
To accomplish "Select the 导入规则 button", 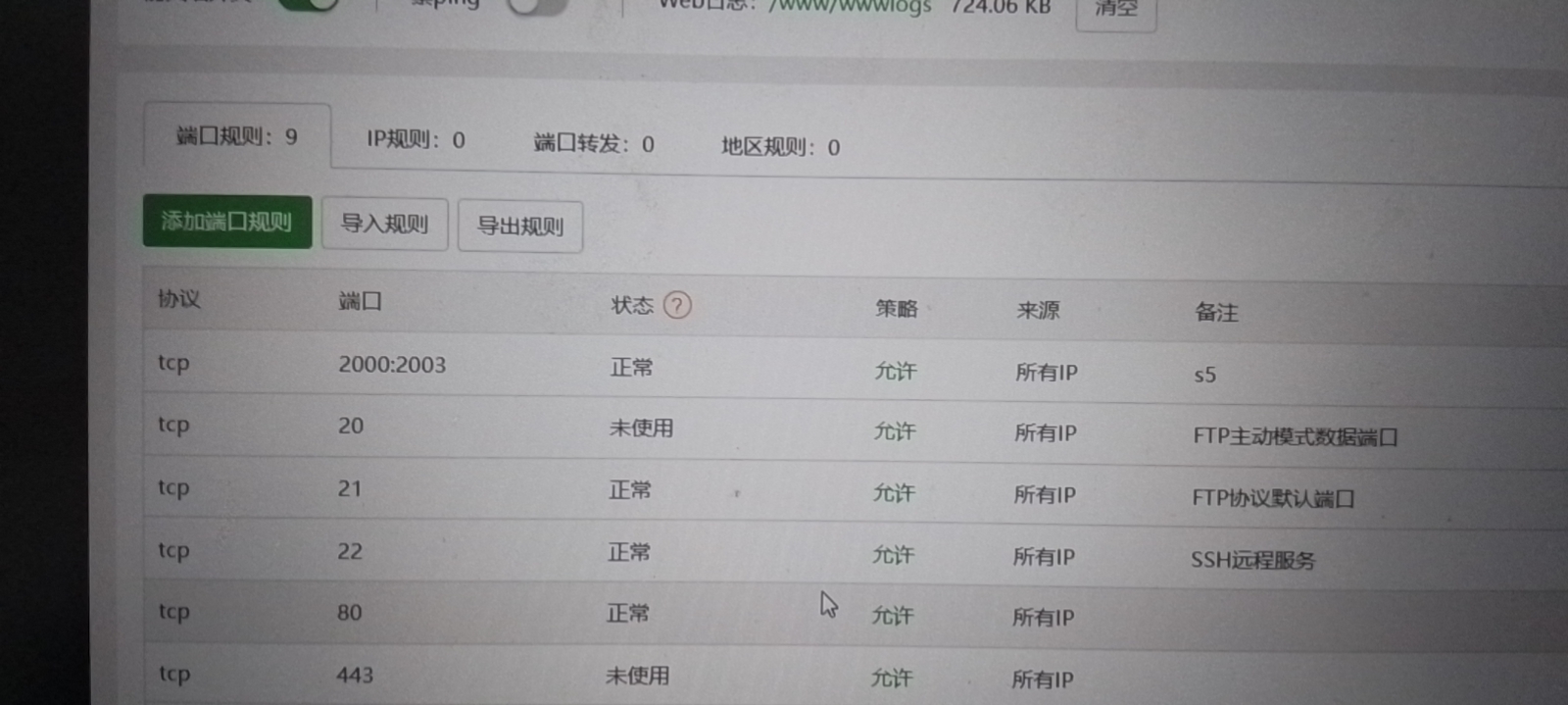I will [384, 225].
